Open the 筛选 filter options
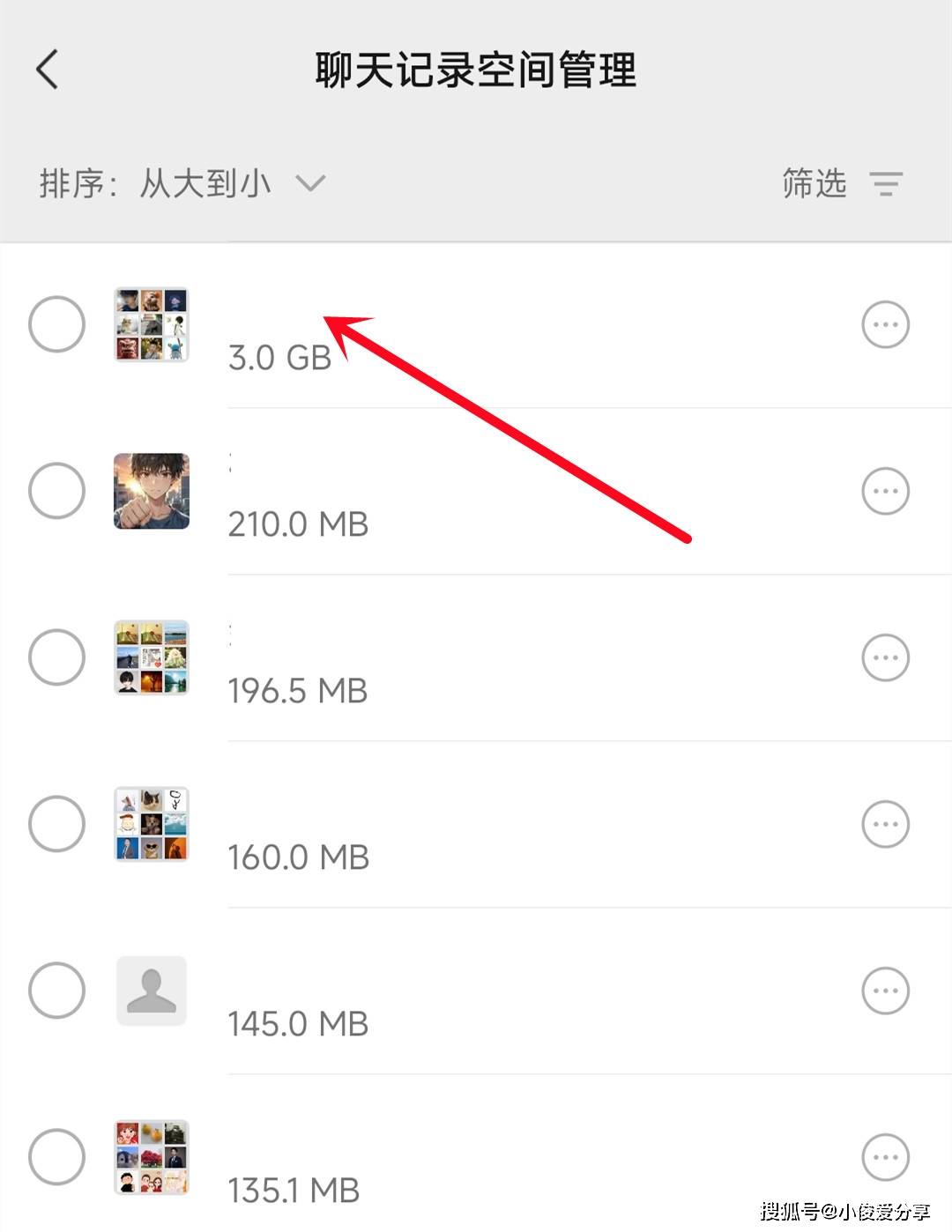Image resolution: width=952 pixels, height=1232 pixels. pos(841,183)
